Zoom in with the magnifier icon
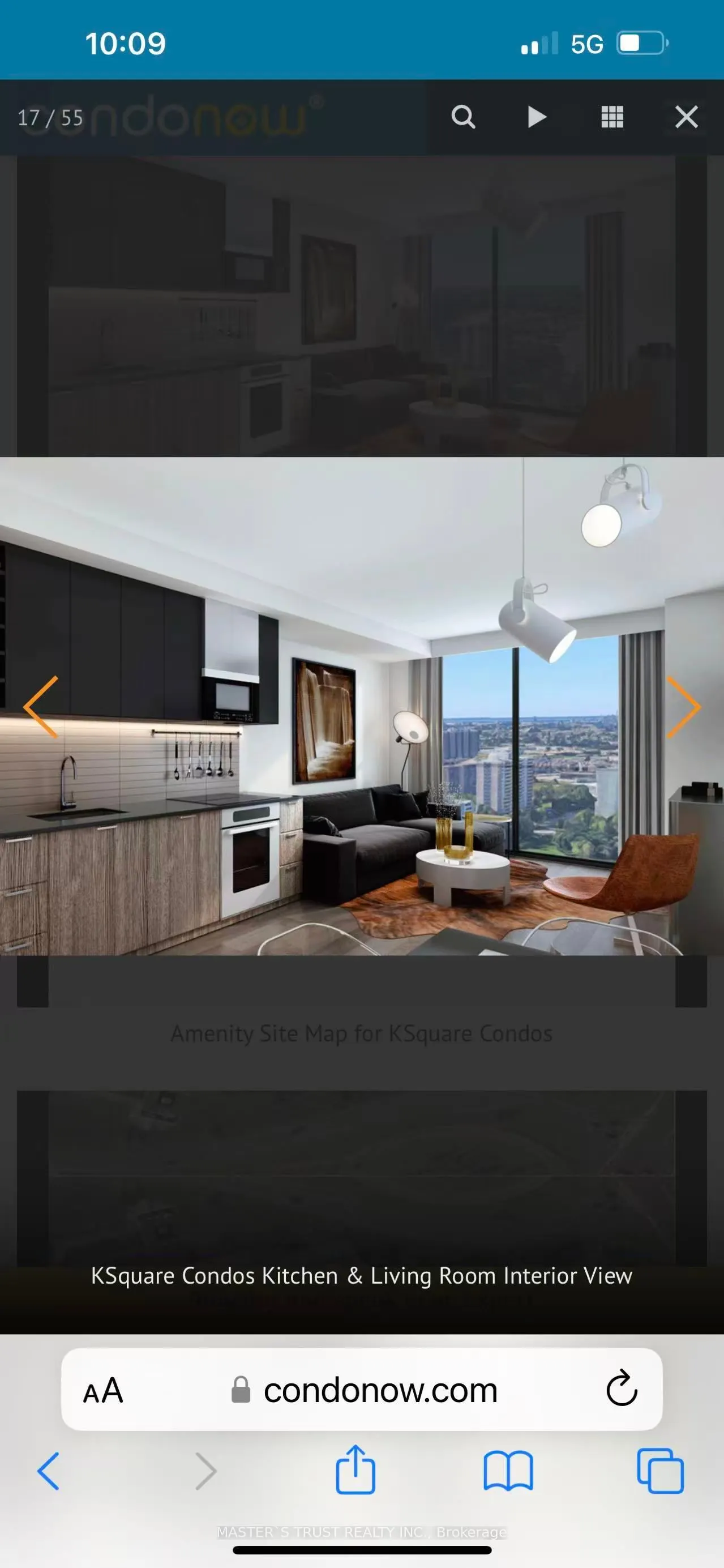Viewport: 724px width, 1568px height. click(463, 116)
